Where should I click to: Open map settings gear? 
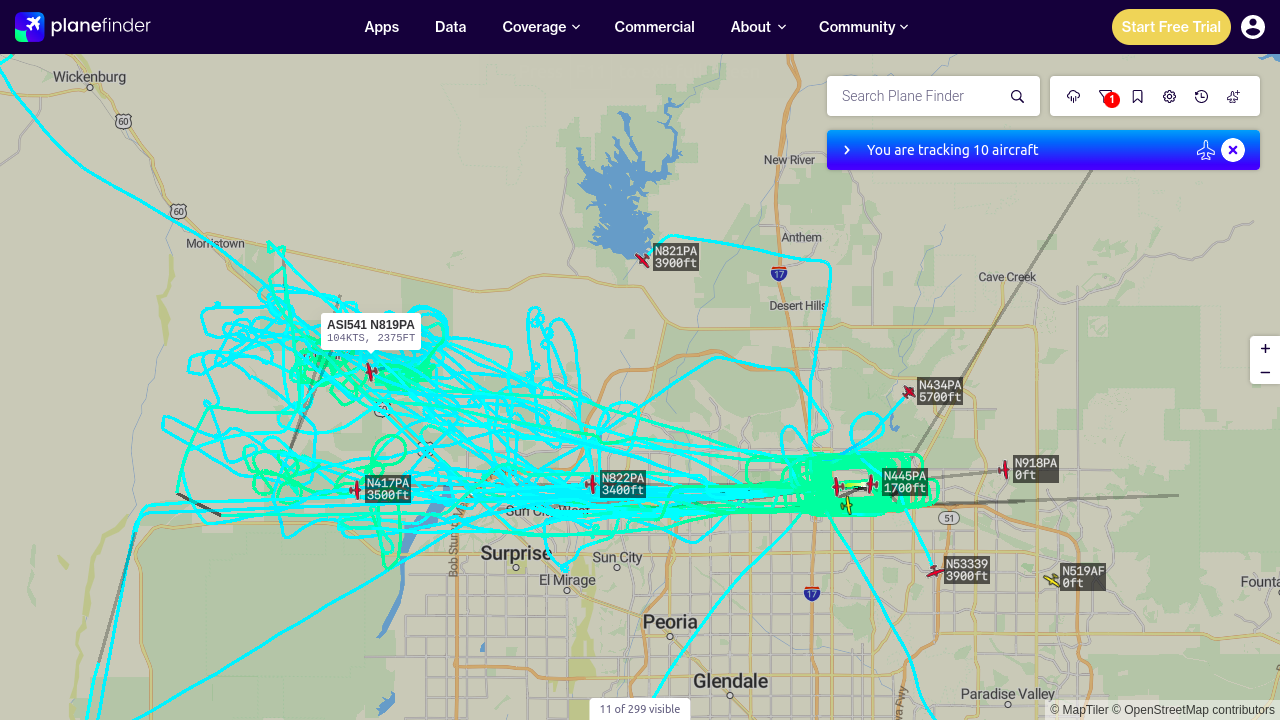[1170, 96]
